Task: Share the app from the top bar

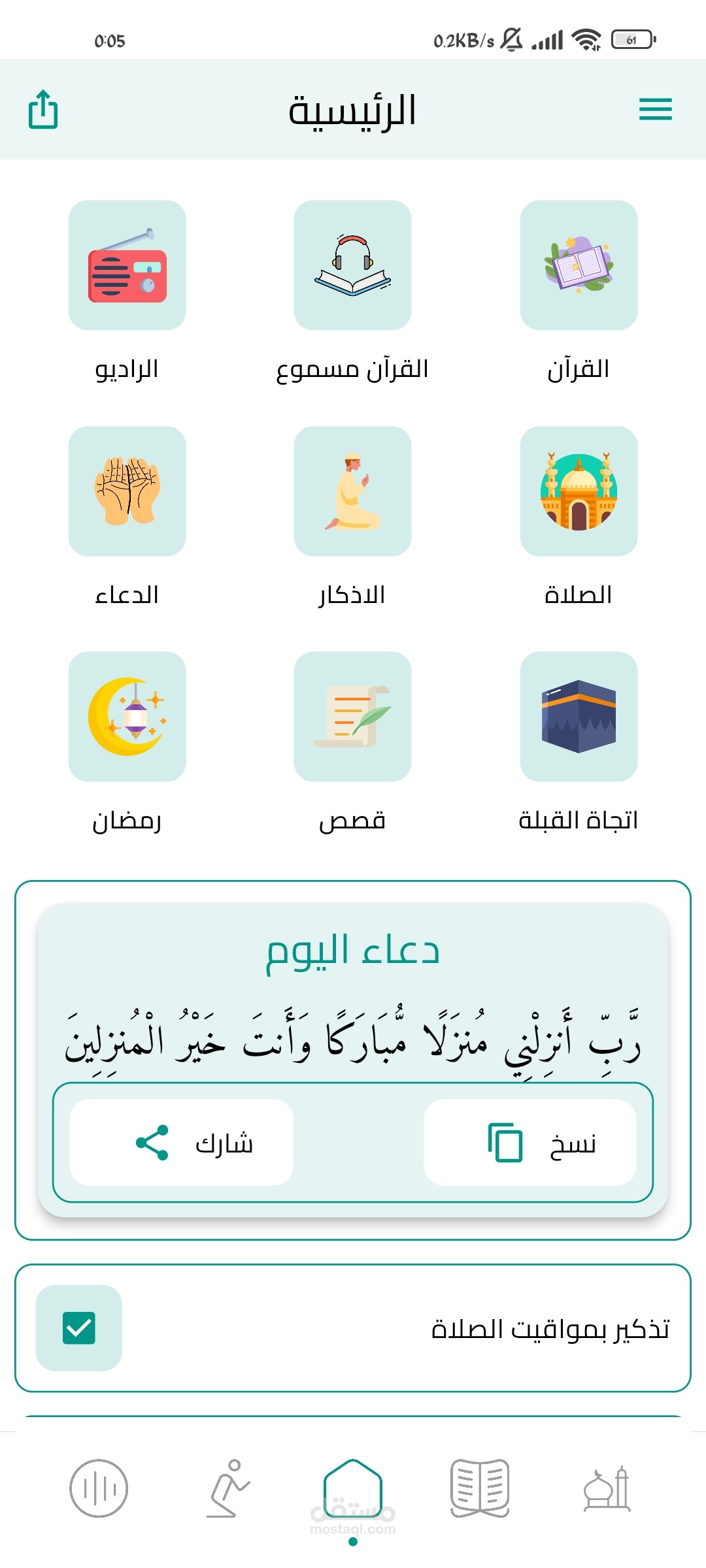Action: [43, 109]
